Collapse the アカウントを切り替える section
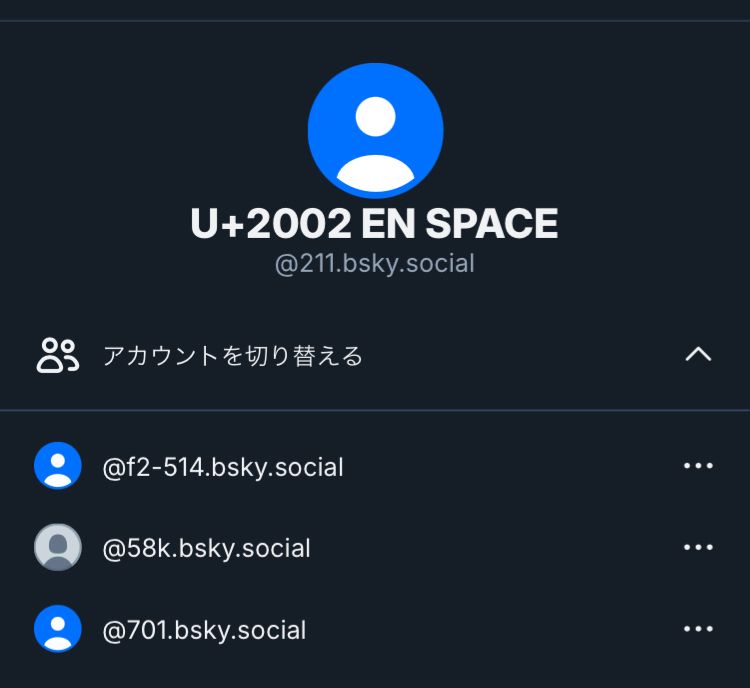The image size is (750, 688). [x=697, y=354]
